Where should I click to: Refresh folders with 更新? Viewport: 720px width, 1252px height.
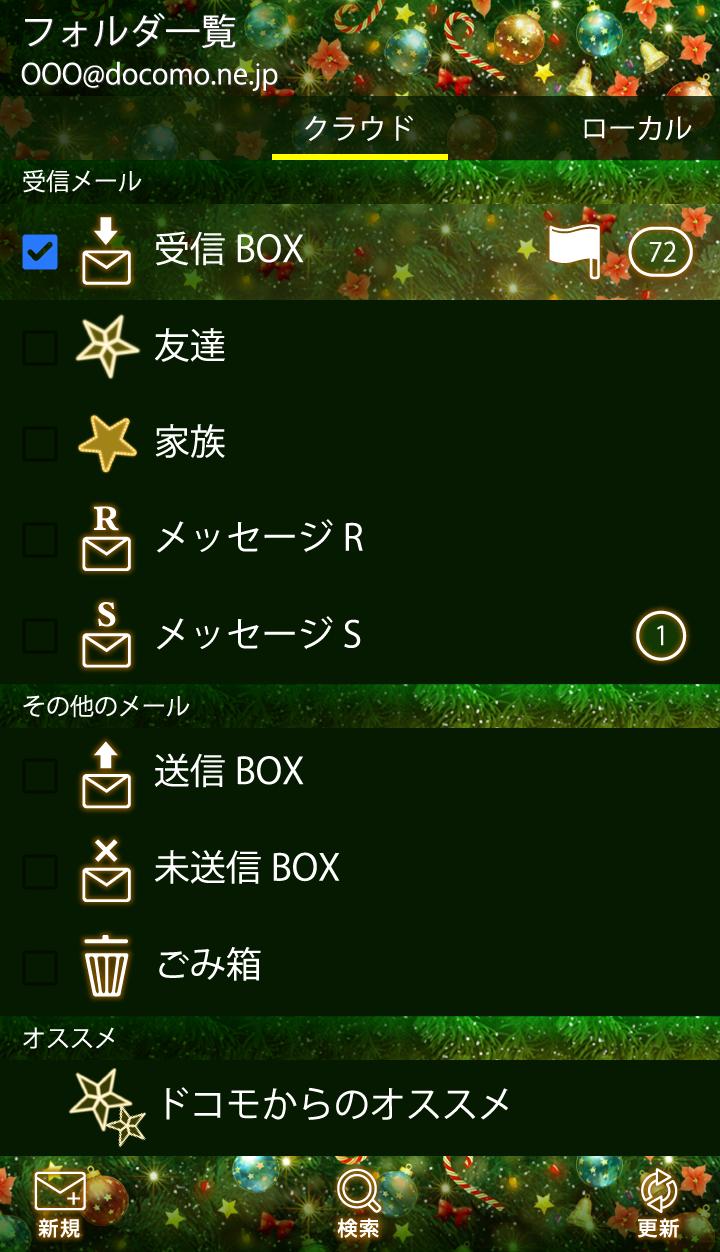[x=658, y=1205]
